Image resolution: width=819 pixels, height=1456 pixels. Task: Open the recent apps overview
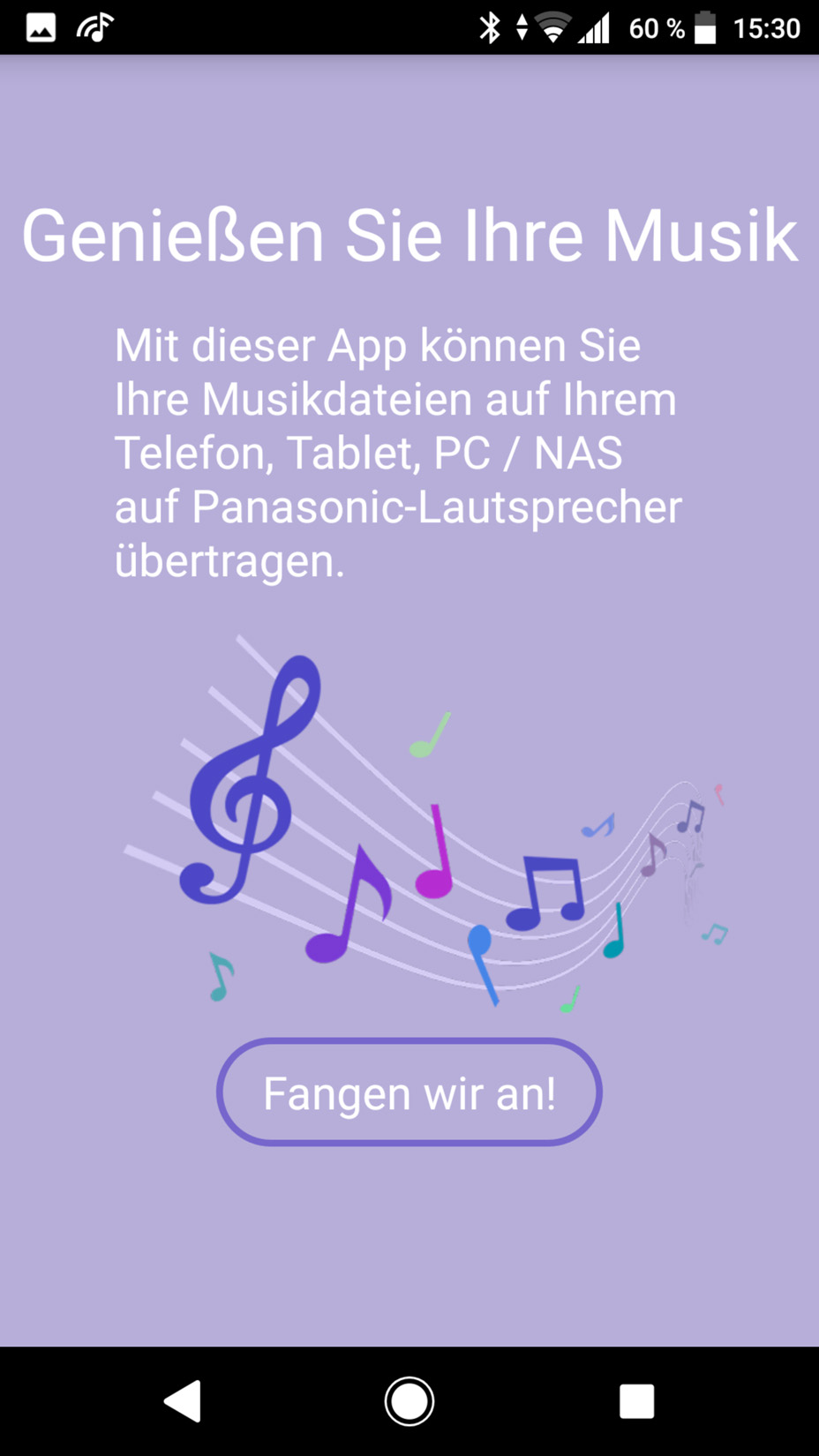(x=636, y=1400)
